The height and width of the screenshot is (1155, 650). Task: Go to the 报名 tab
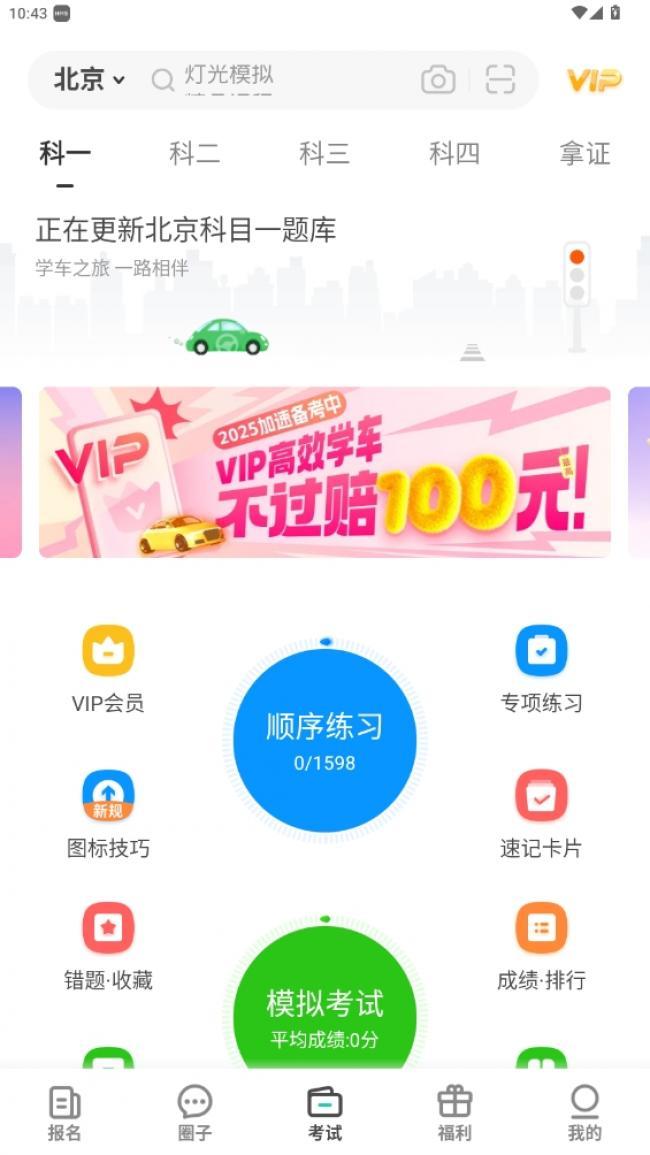click(65, 1113)
